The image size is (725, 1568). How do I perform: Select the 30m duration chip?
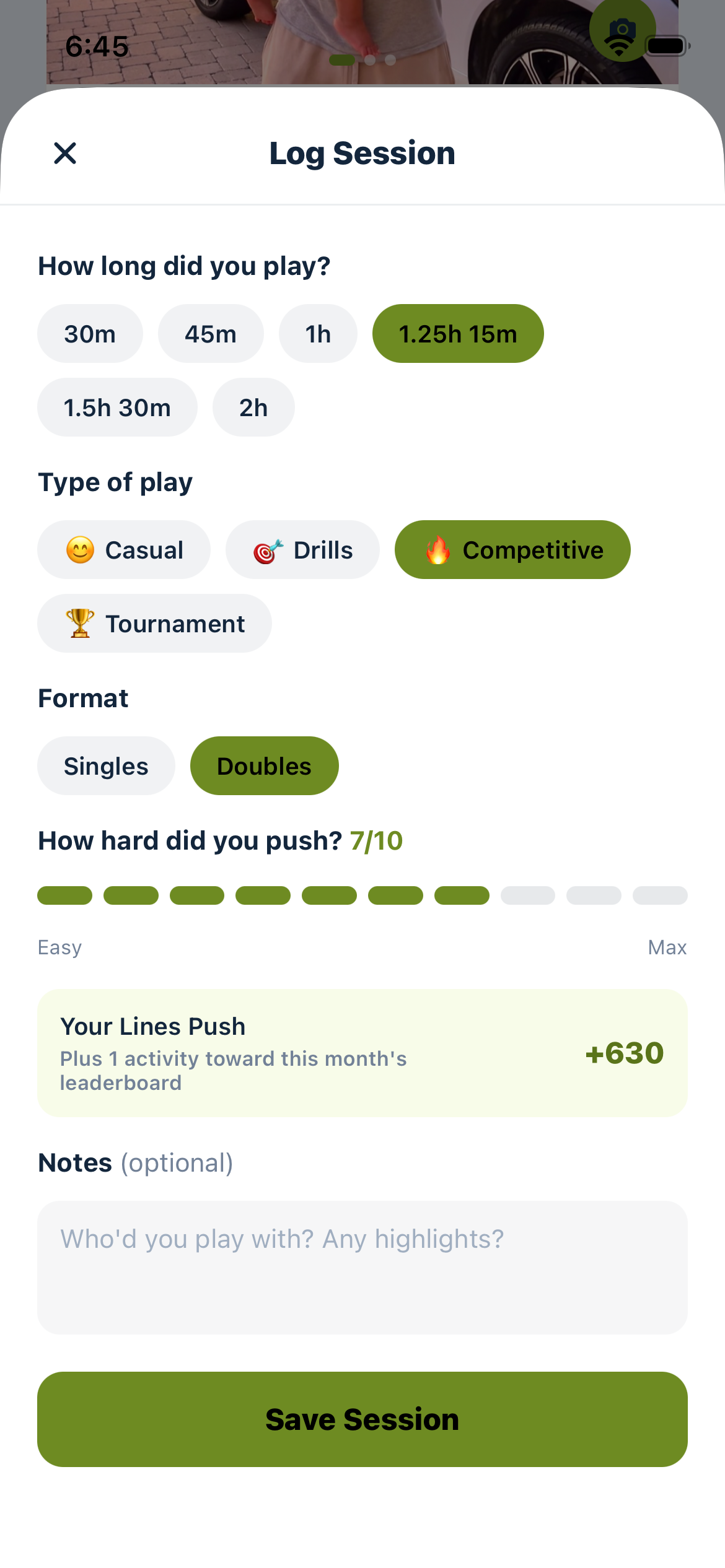(90, 334)
